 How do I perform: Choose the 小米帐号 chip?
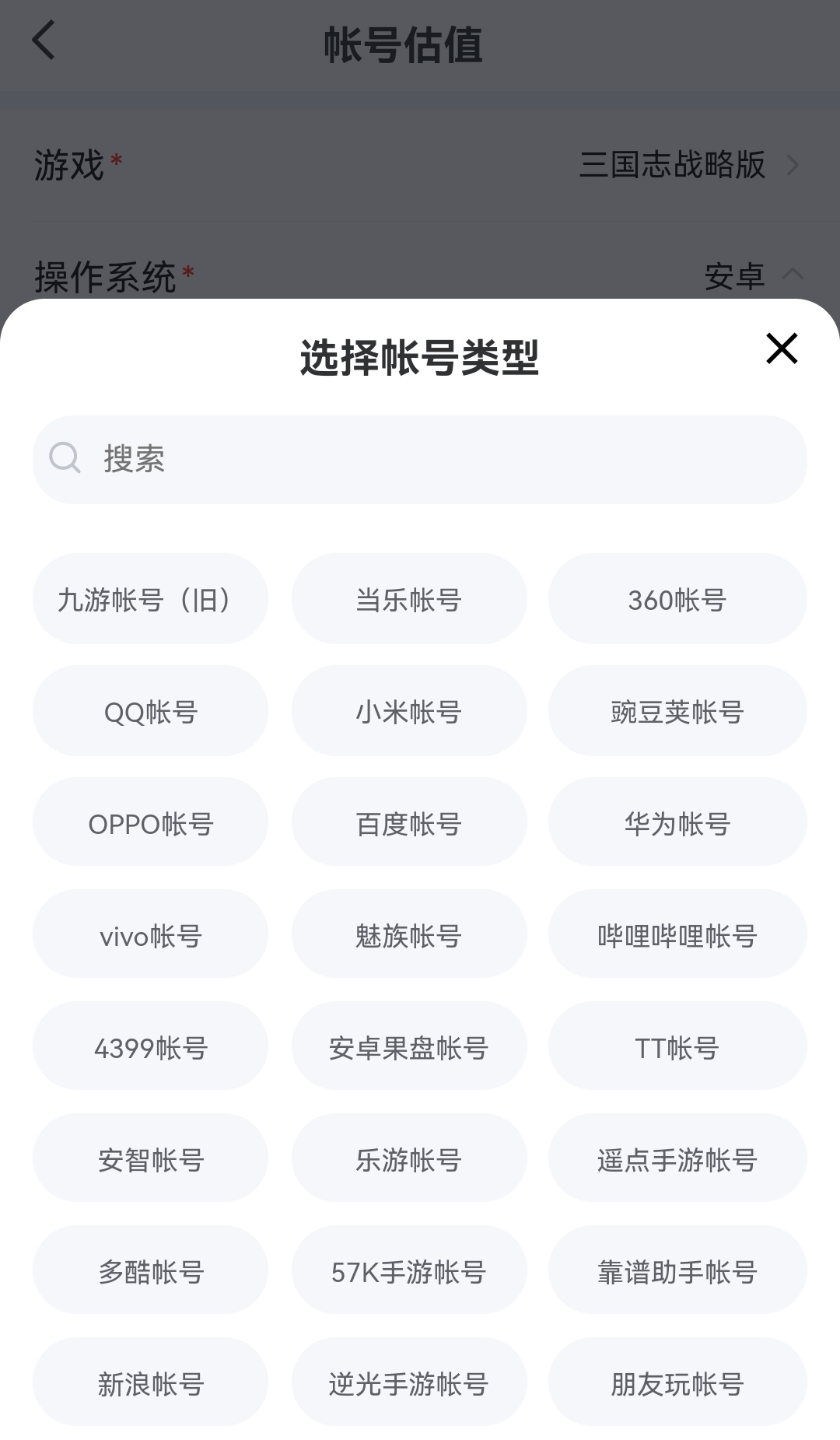pos(409,711)
